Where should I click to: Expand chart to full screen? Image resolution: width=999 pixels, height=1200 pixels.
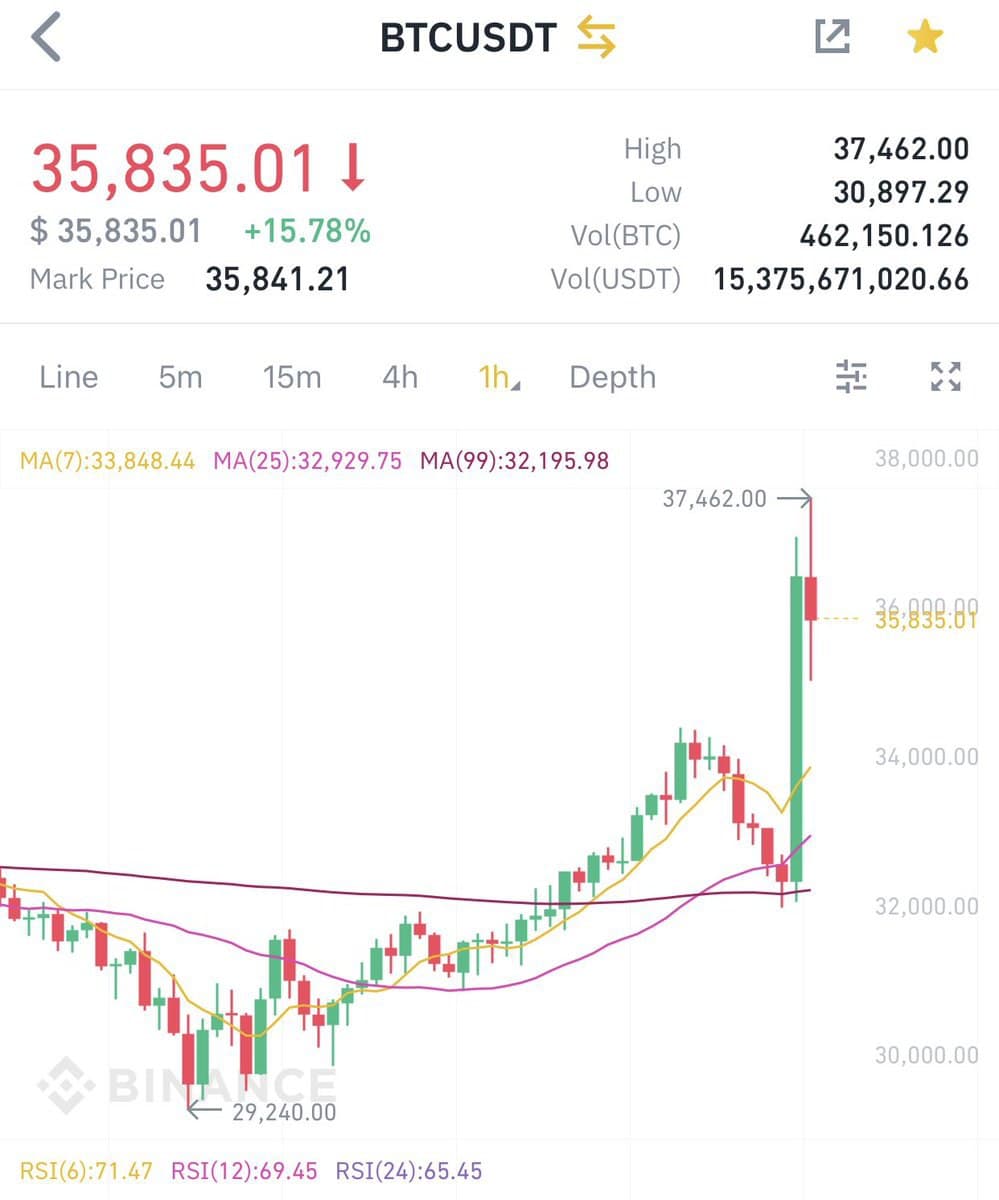coord(945,377)
